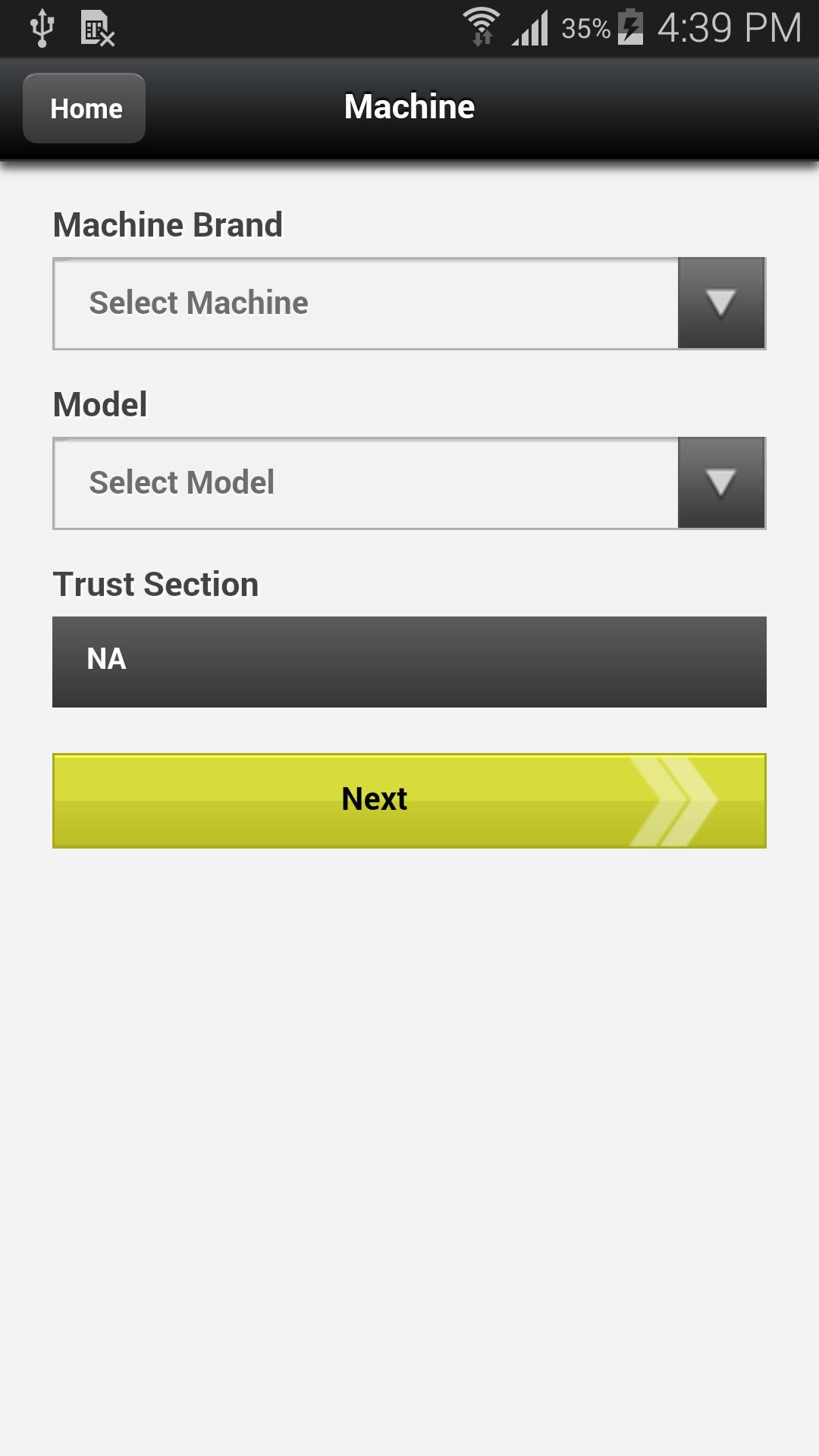This screenshot has height=1456, width=819.
Task: Tap the Home button
Action: [84, 108]
